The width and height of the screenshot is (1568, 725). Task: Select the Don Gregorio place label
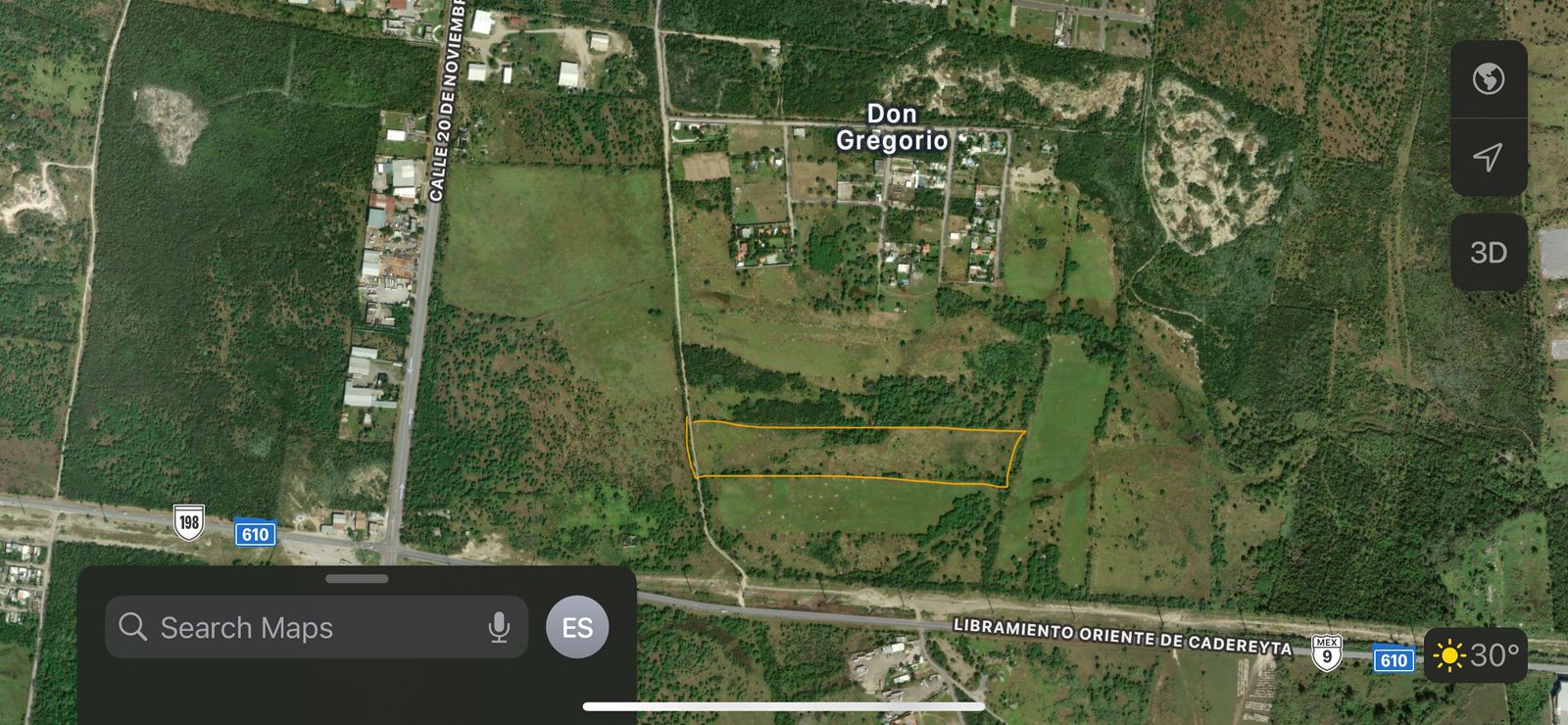pos(892,127)
